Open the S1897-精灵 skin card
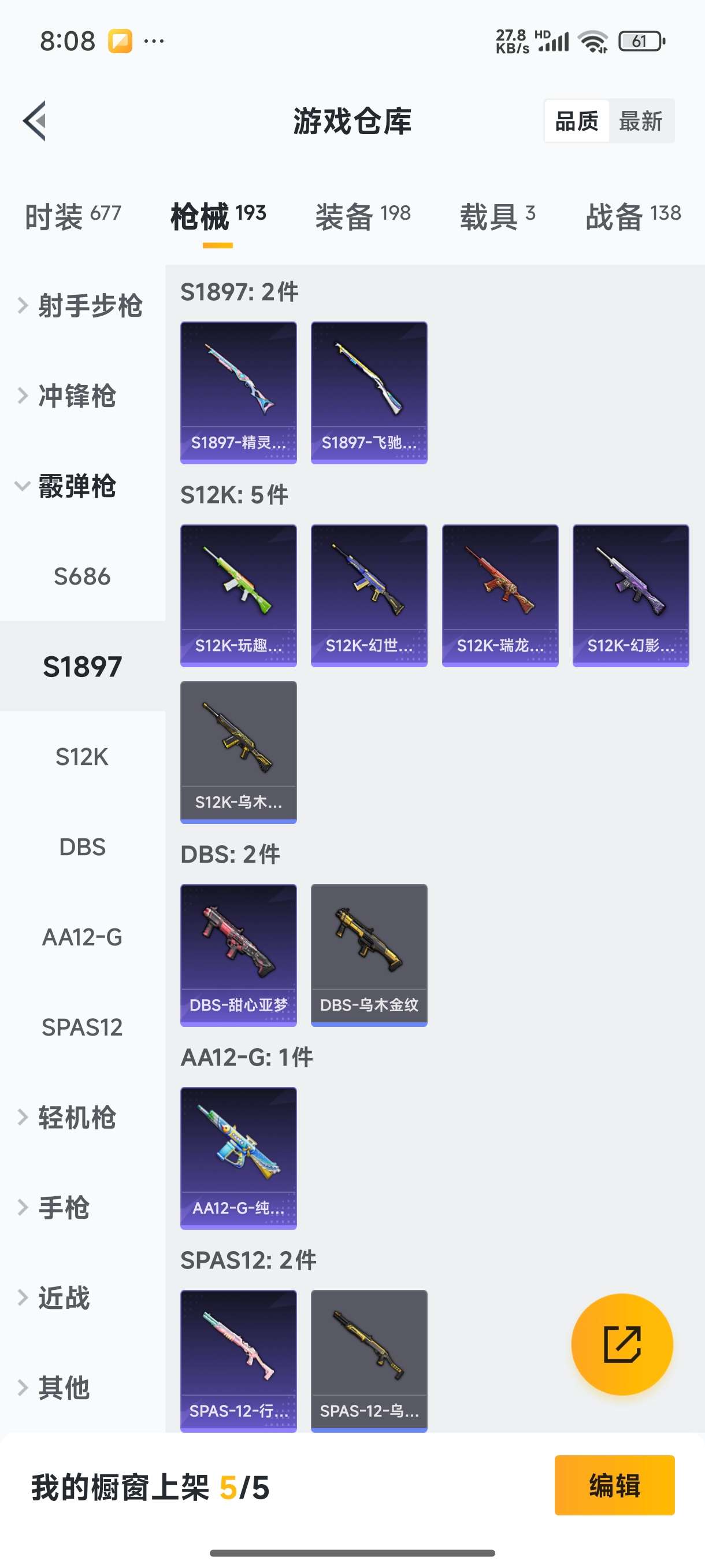The image size is (705, 1568). 239,393
